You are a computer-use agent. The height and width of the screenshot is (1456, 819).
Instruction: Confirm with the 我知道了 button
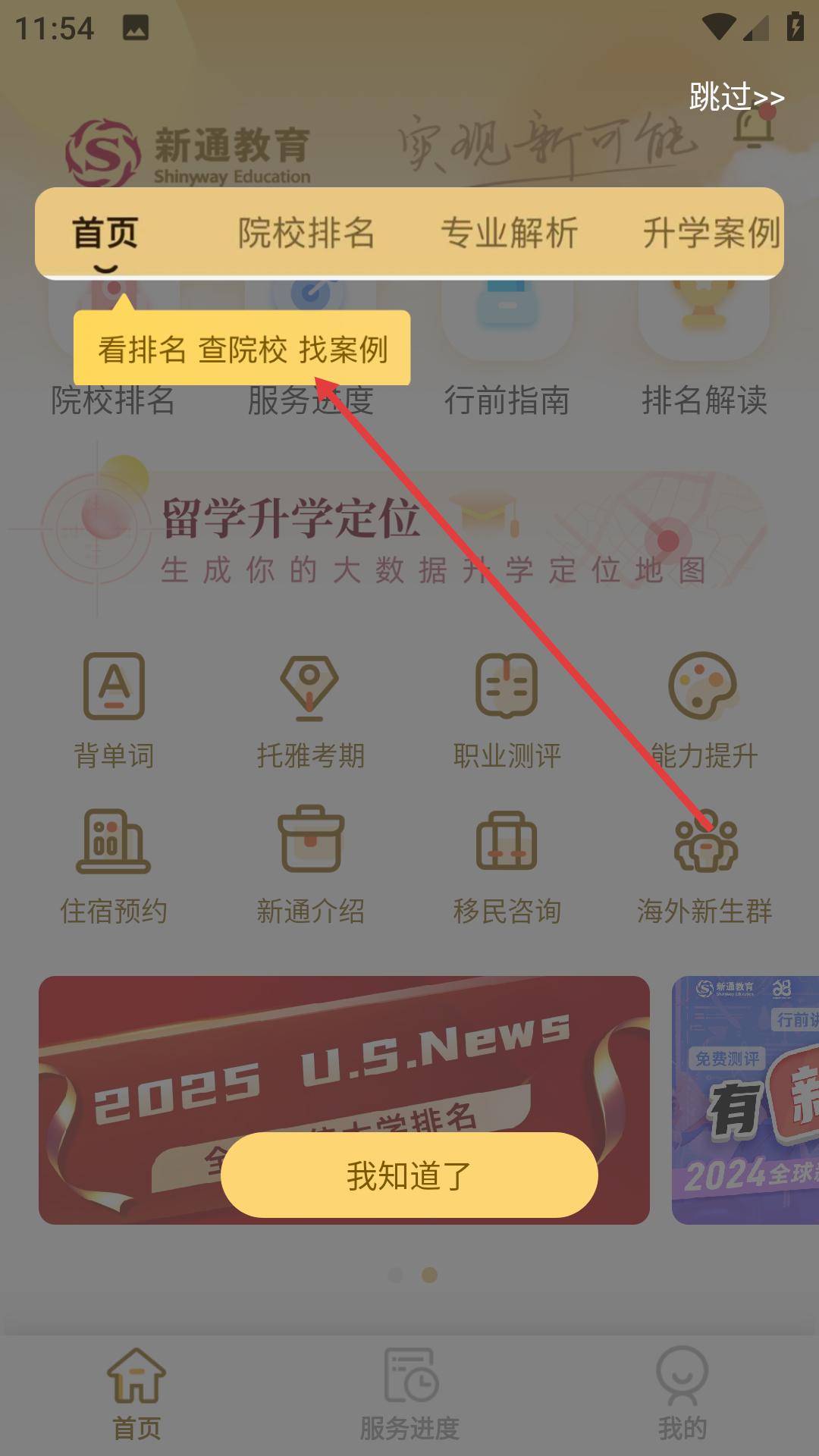click(x=409, y=1175)
